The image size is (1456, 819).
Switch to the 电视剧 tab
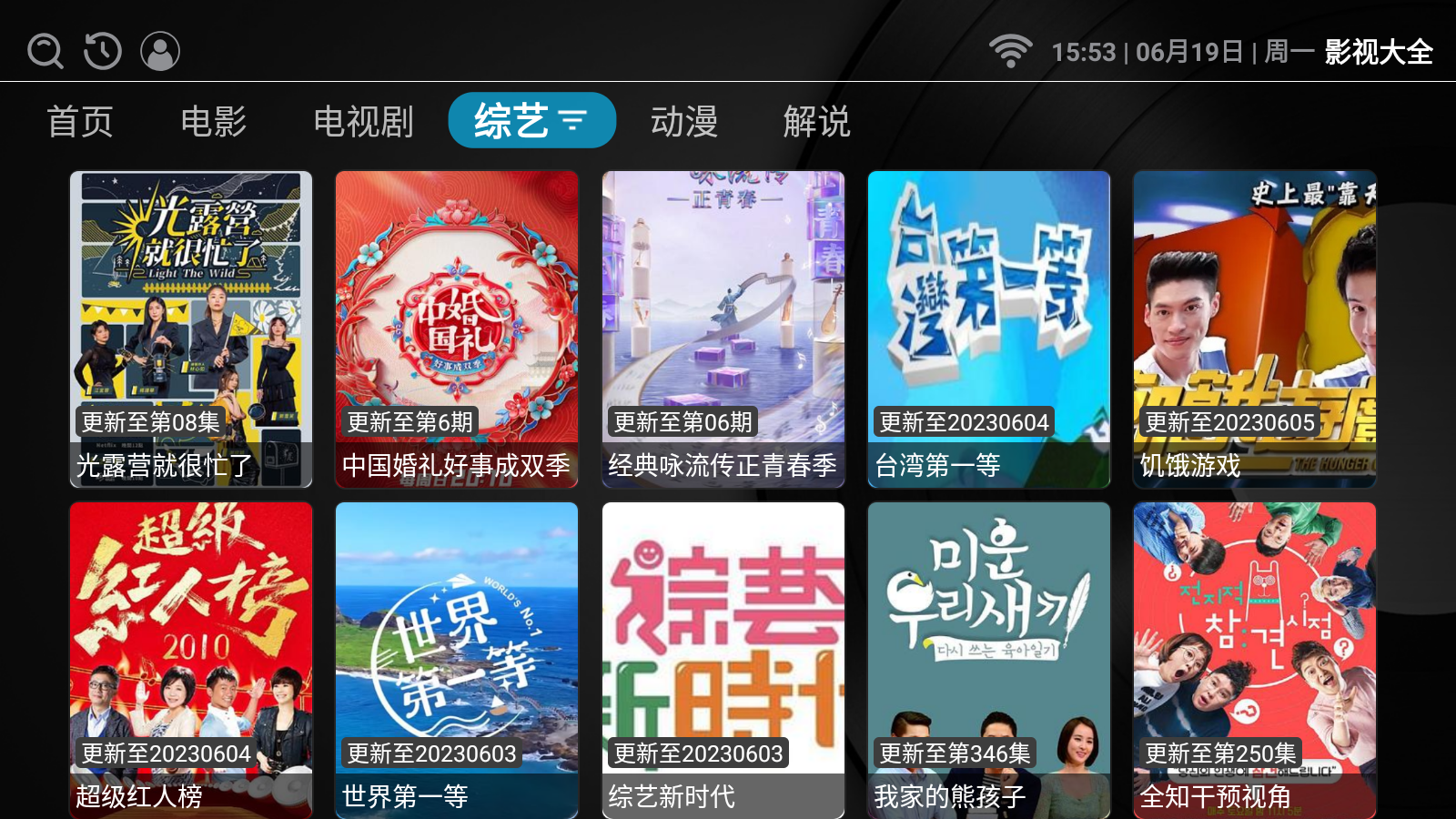[x=363, y=121]
